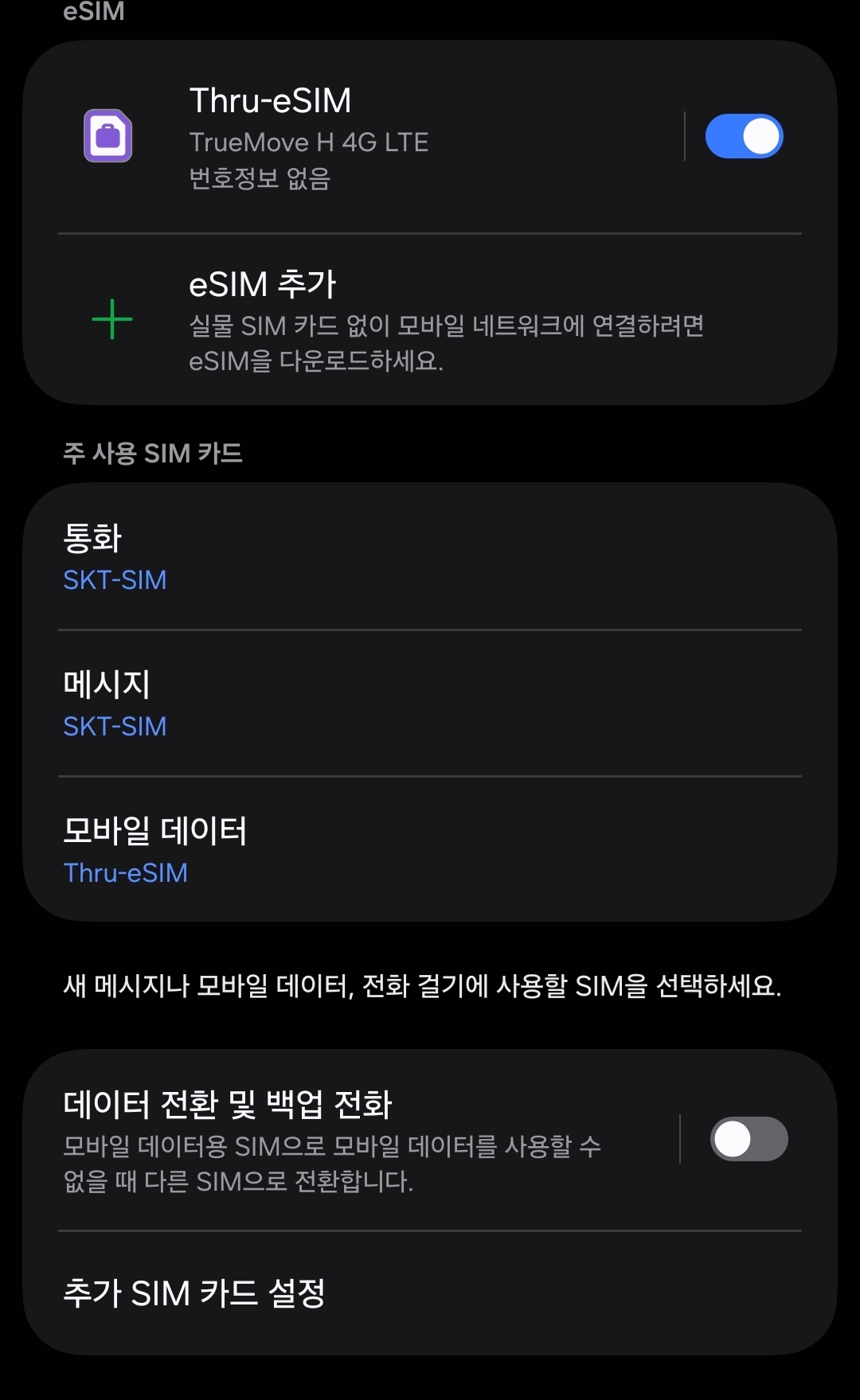Tap SKT-SIM under 메시지
The image size is (860, 1400).
pos(115,725)
